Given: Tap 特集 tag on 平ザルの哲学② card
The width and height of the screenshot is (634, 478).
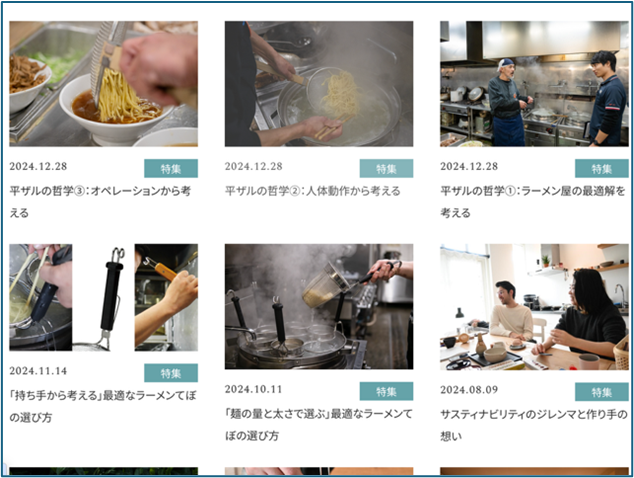Looking at the screenshot, I should pos(386,168).
